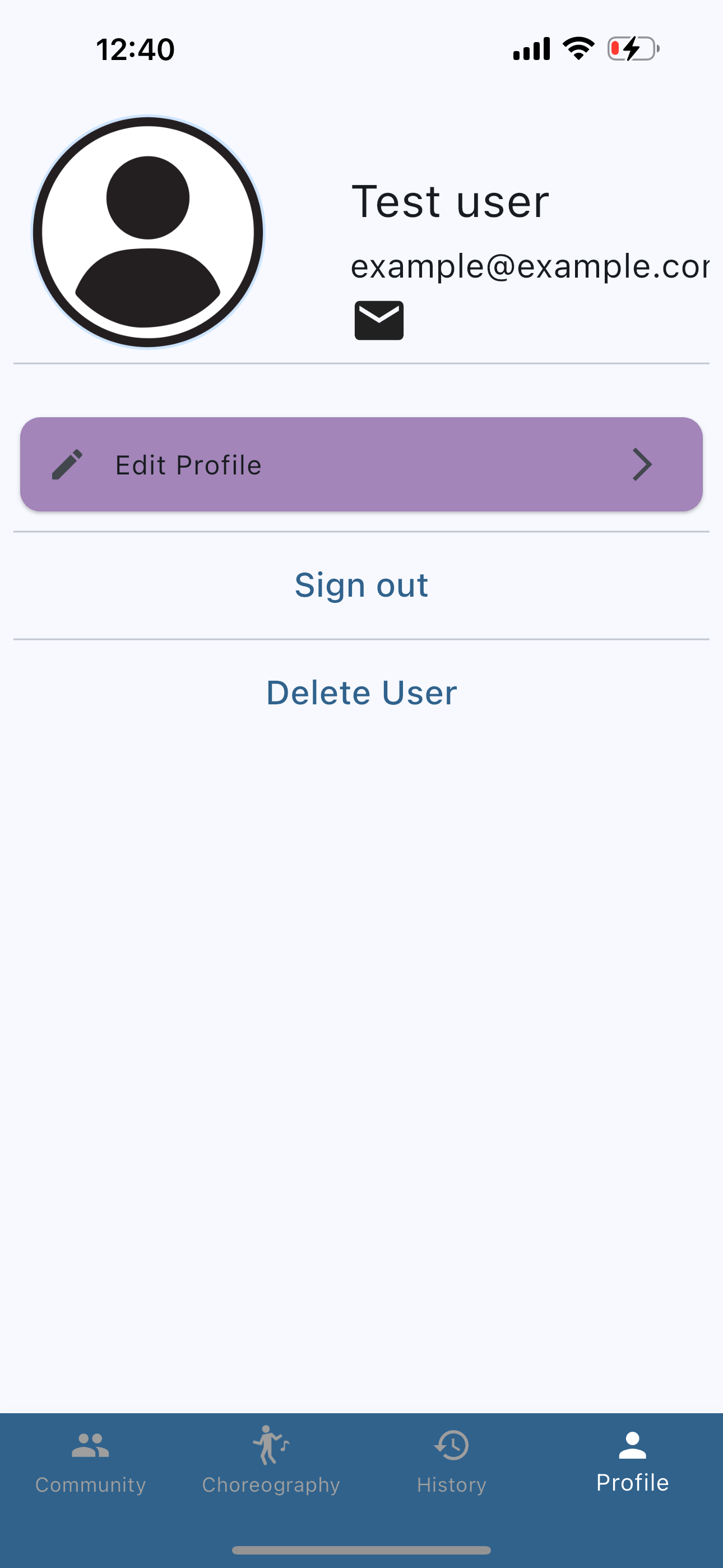Image resolution: width=723 pixels, height=1568 pixels.
Task: Select Delete User
Action: tap(361, 693)
